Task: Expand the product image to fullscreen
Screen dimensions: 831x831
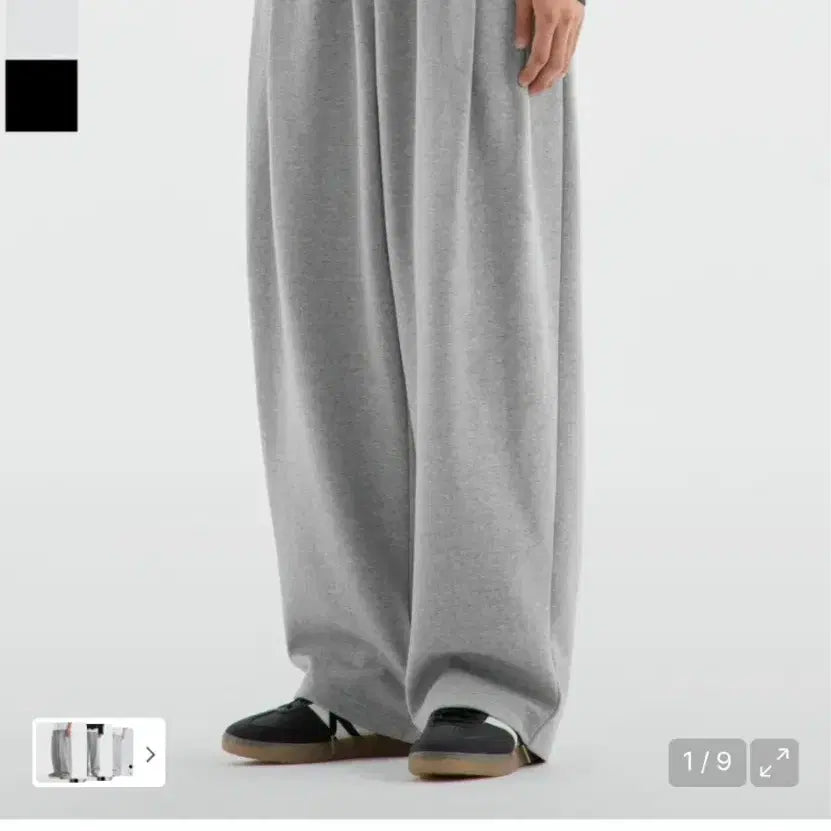Action: pos(774,762)
